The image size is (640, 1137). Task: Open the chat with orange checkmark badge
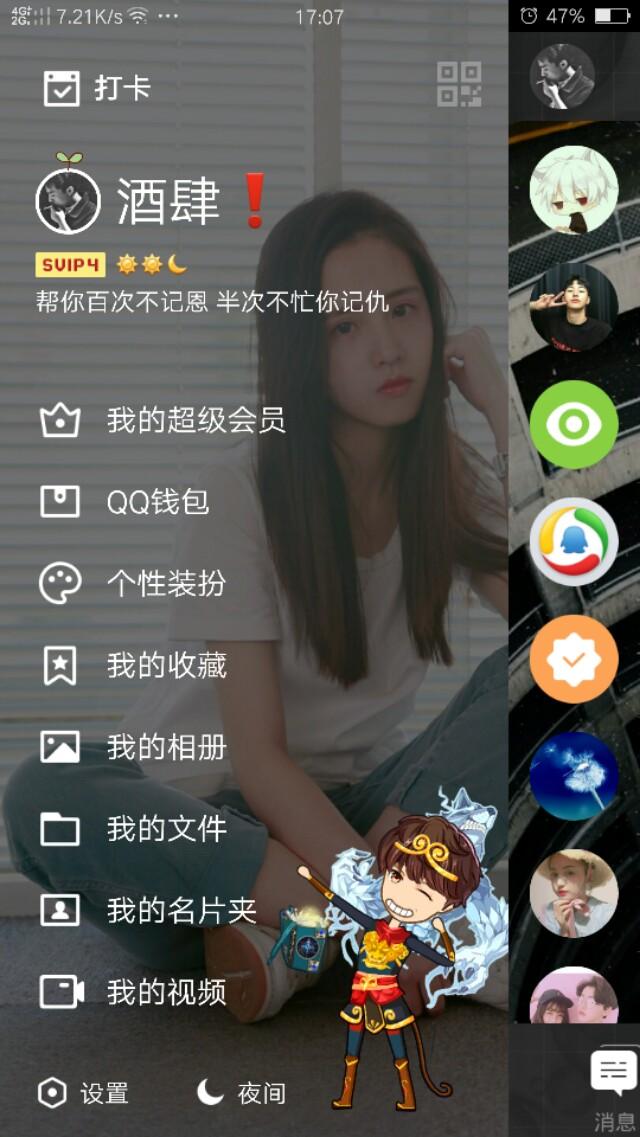[573, 659]
